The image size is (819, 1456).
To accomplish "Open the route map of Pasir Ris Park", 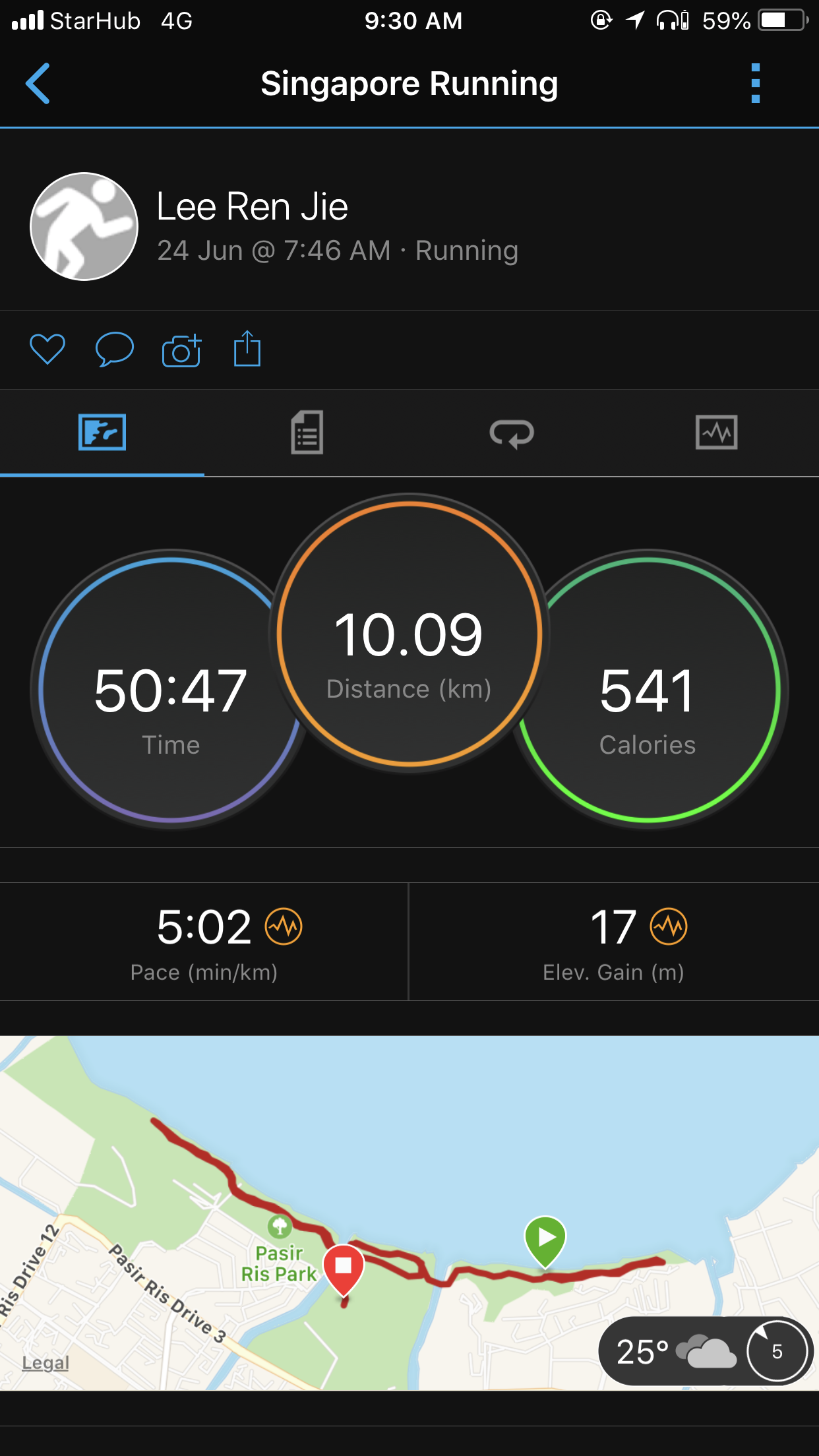I will point(409,1213).
